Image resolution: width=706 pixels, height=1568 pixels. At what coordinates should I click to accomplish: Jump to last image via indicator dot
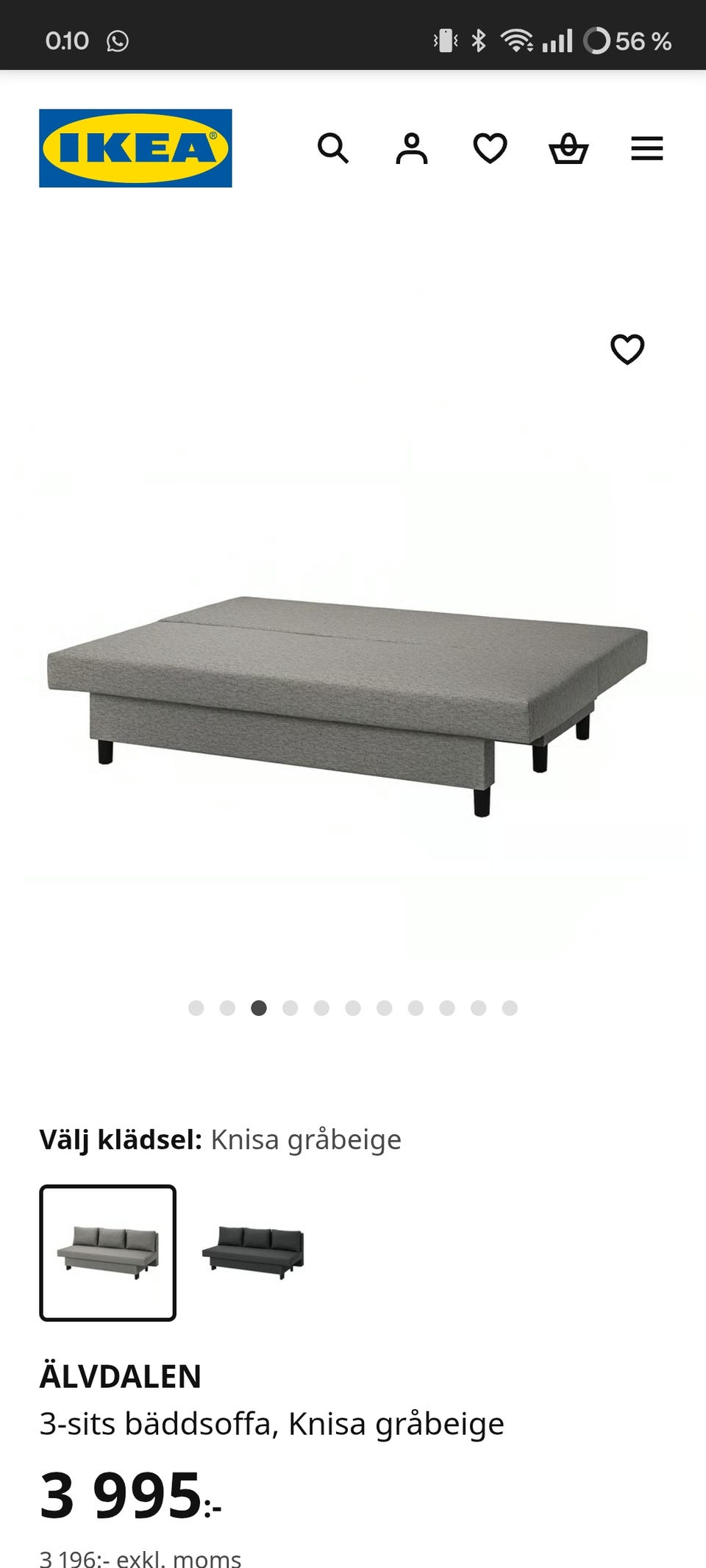pyautogui.click(x=510, y=1008)
